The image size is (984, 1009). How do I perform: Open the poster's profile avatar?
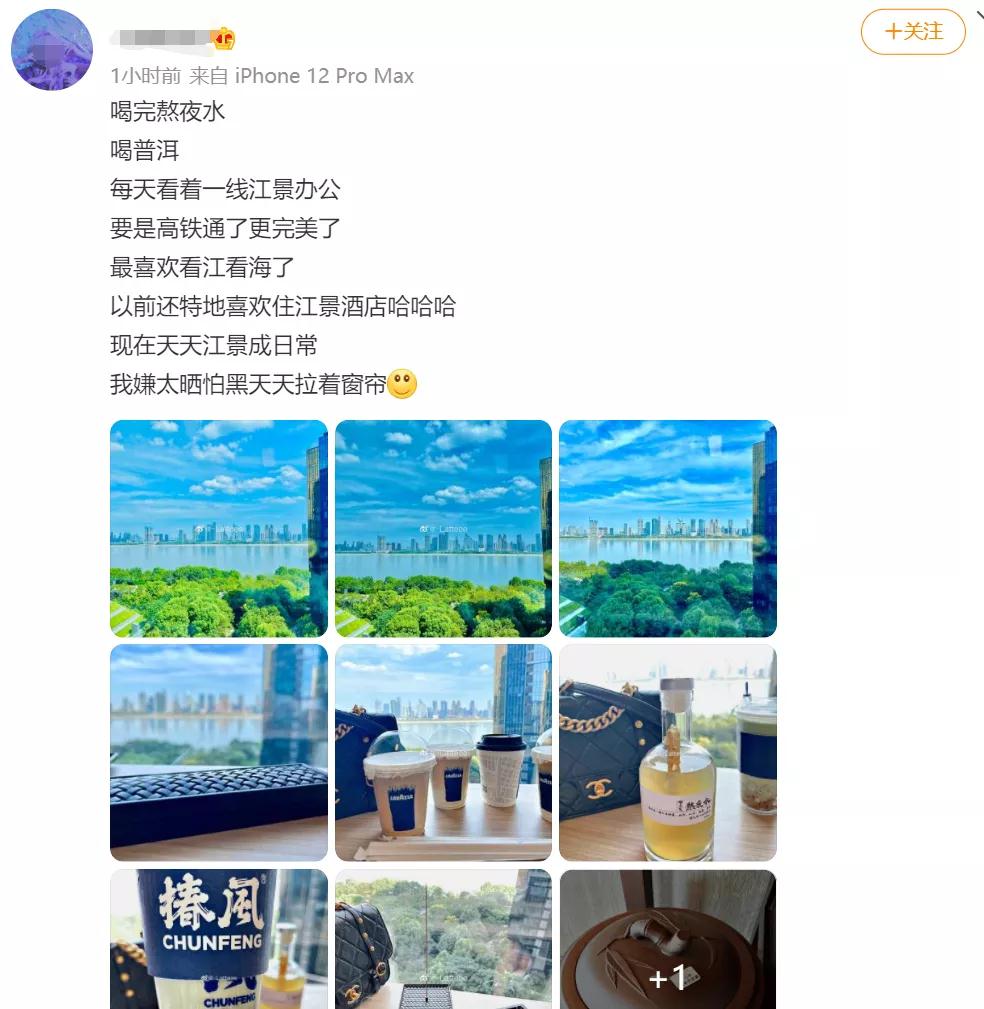point(52,50)
